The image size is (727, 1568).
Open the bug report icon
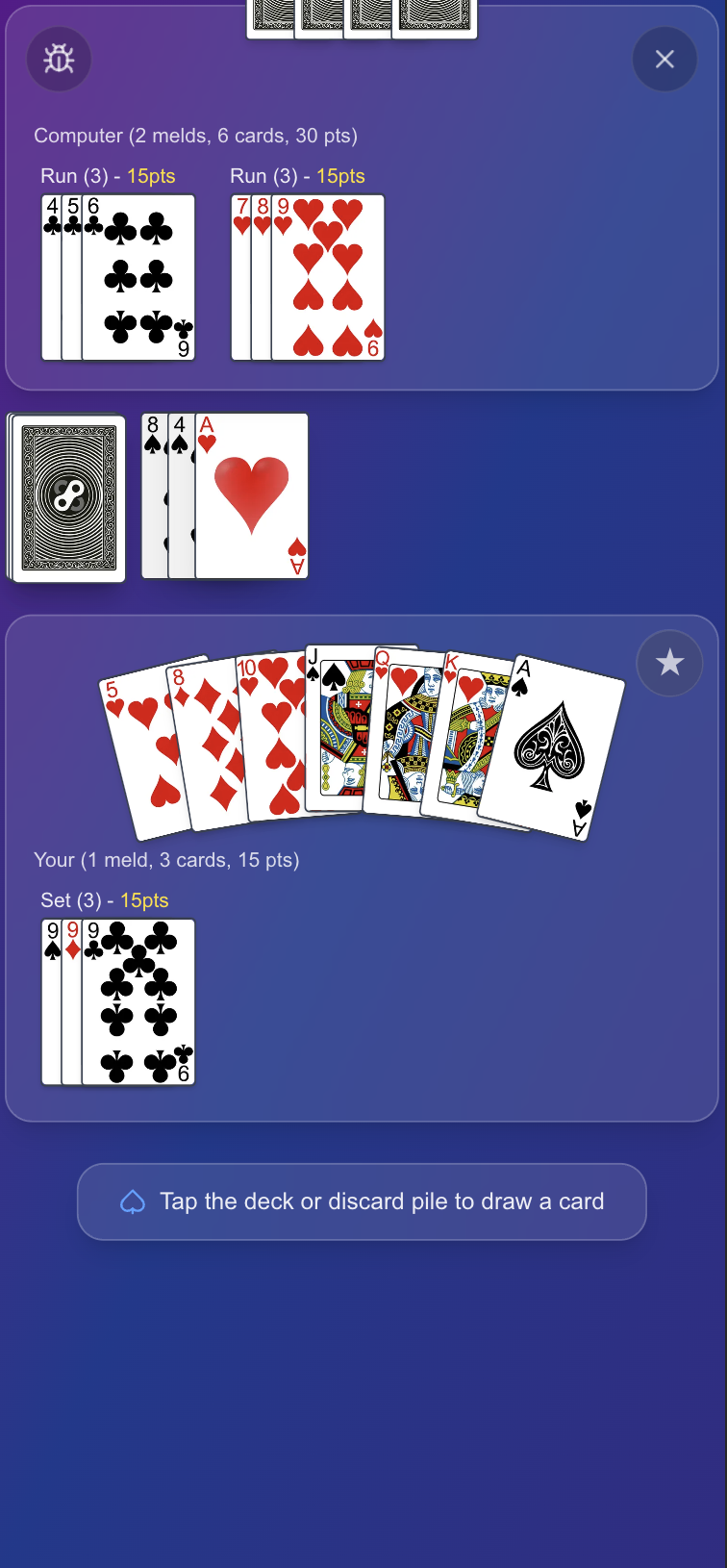click(x=59, y=60)
